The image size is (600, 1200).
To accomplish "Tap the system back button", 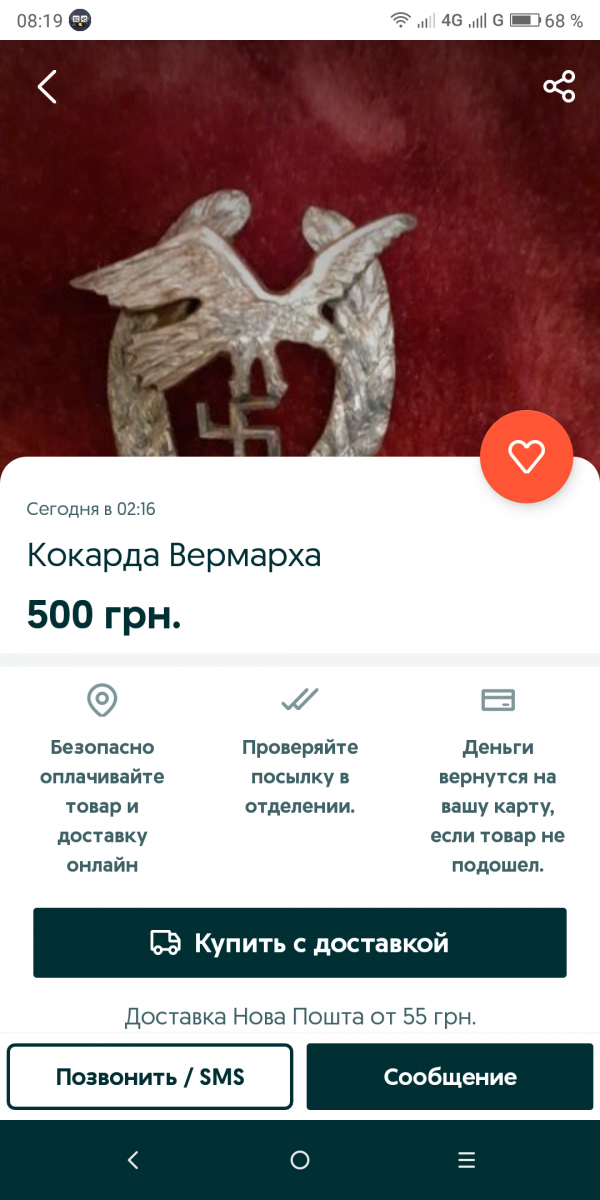I will pyautogui.click(x=133, y=1160).
